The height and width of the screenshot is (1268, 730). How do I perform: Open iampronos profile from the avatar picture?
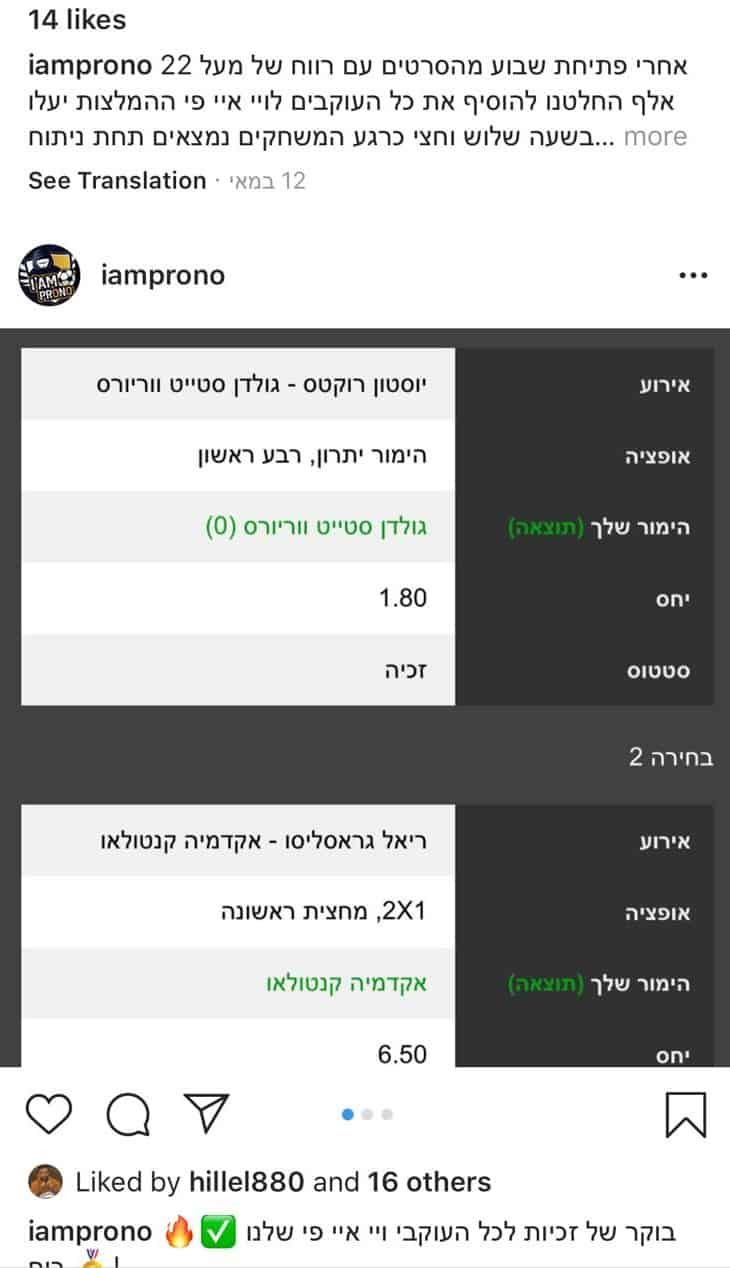(x=48, y=275)
